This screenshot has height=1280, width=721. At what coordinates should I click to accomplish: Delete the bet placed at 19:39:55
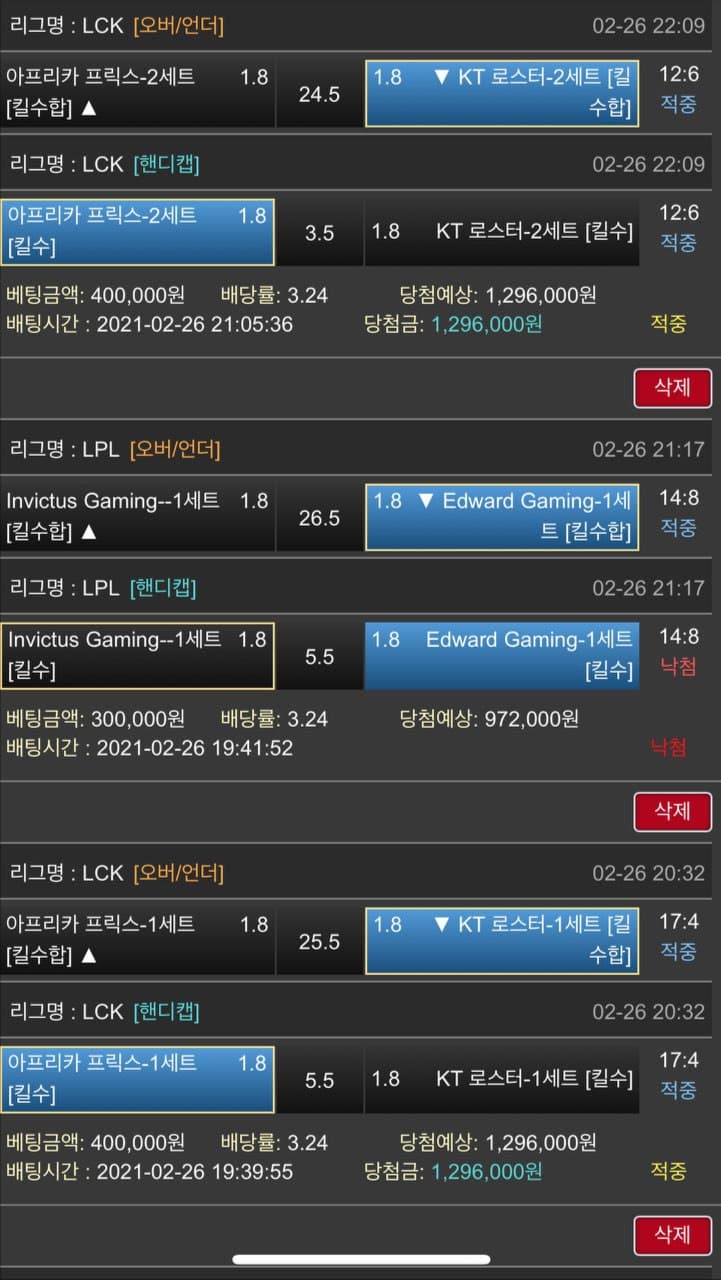pyautogui.click(x=672, y=1235)
